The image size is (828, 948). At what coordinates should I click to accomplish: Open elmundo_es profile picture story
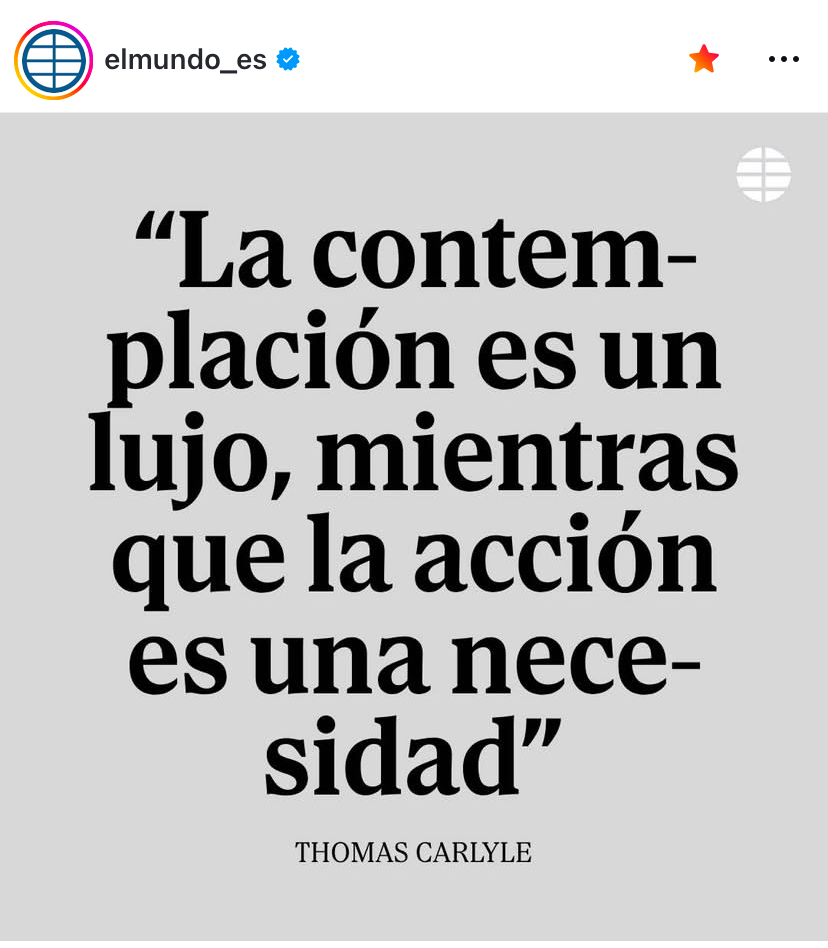click(53, 60)
